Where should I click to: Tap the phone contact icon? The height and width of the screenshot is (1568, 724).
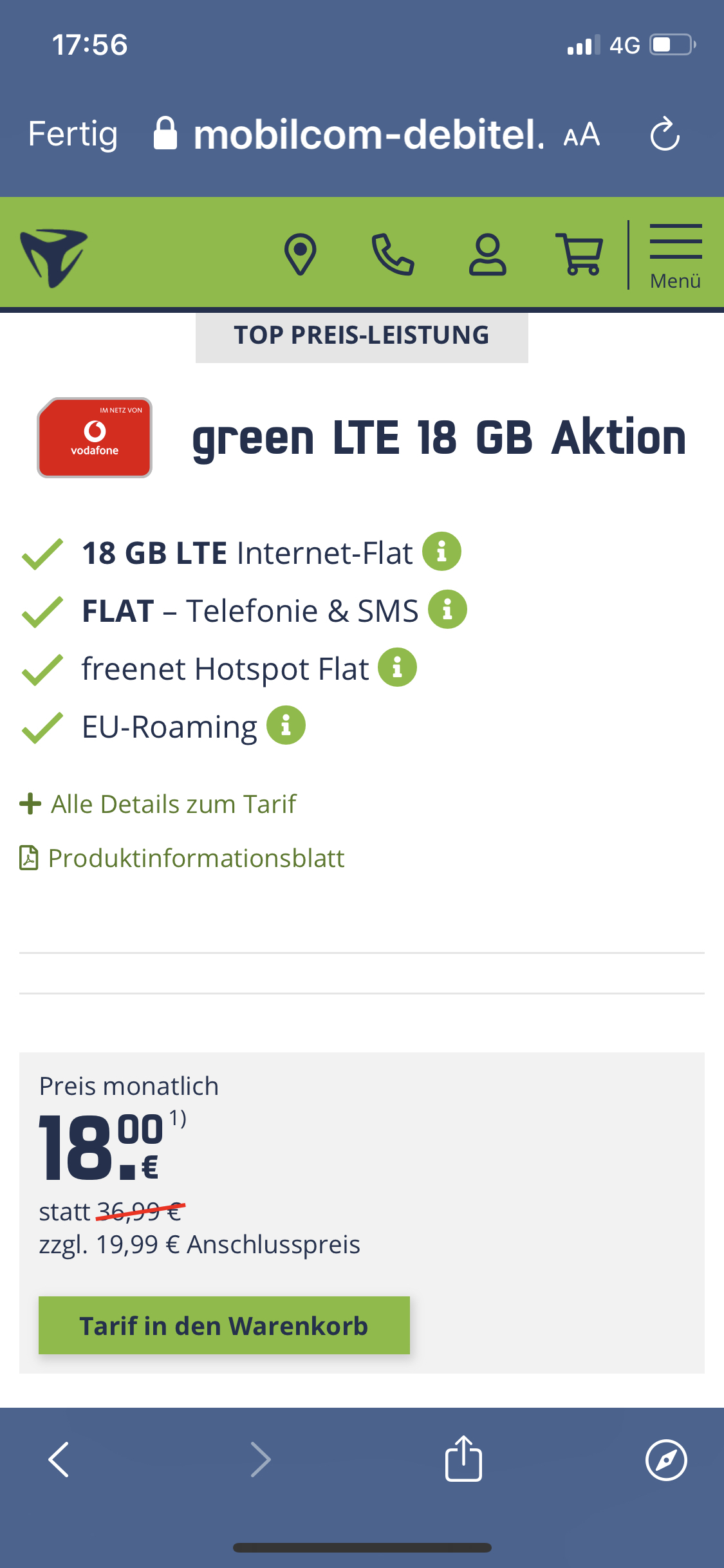[393, 255]
